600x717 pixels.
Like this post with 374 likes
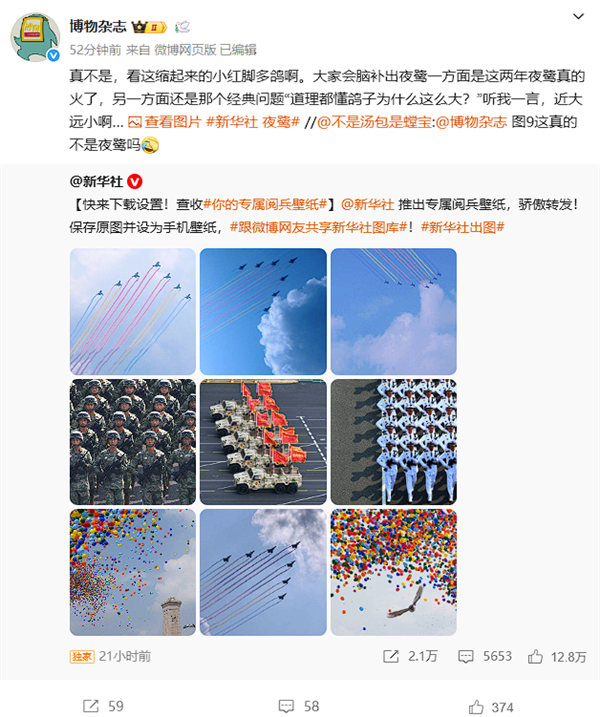coord(490,706)
